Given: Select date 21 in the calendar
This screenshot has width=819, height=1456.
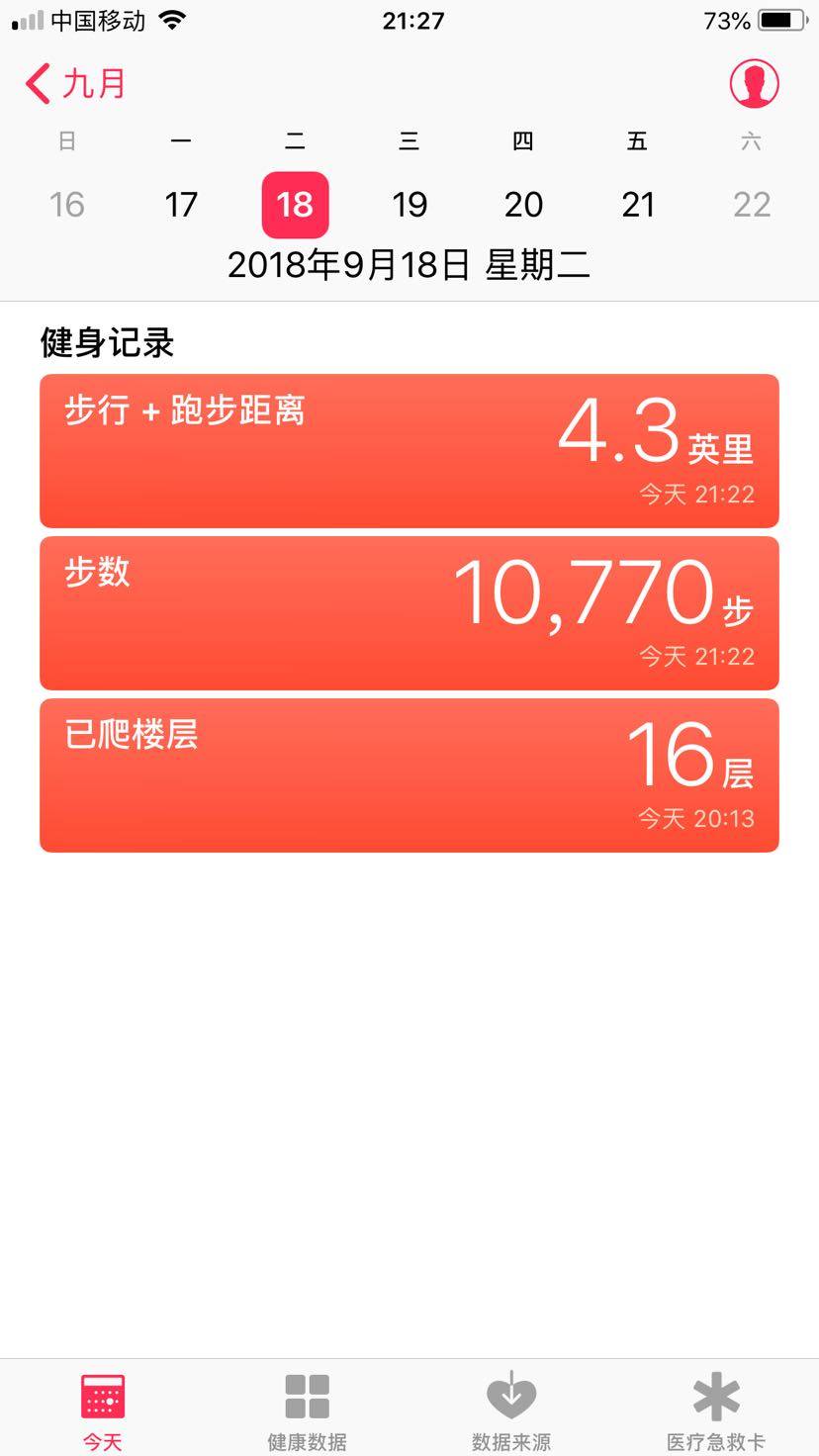Looking at the screenshot, I should coord(638,205).
